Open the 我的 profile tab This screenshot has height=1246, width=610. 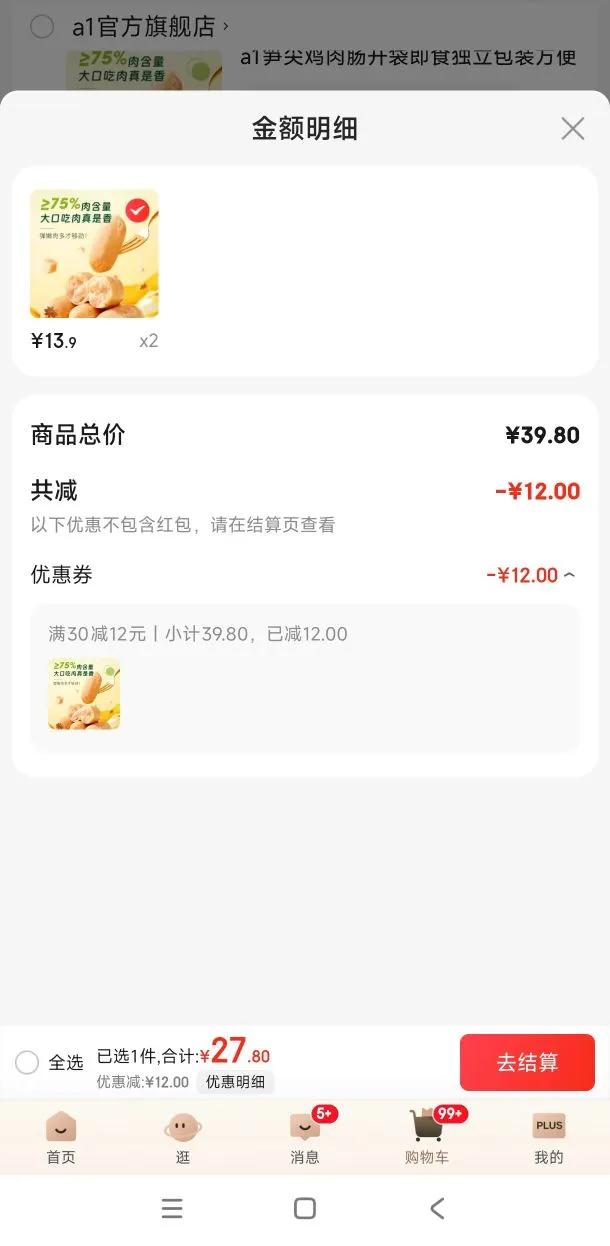click(x=549, y=1138)
